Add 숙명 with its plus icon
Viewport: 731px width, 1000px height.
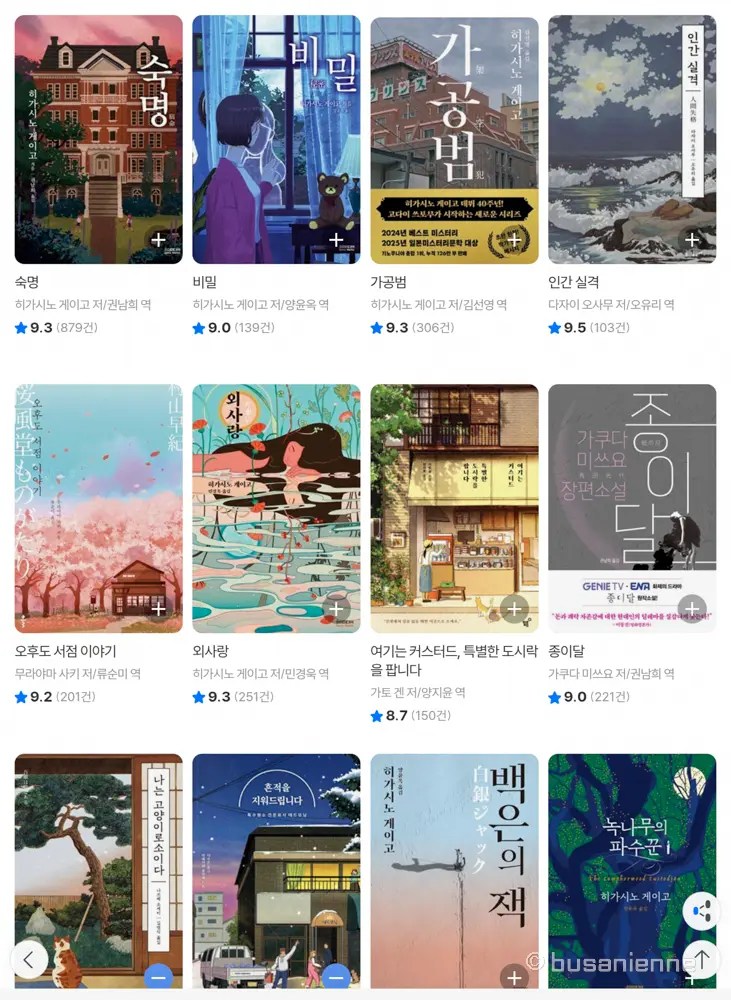pyautogui.click(x=158, y=239)
